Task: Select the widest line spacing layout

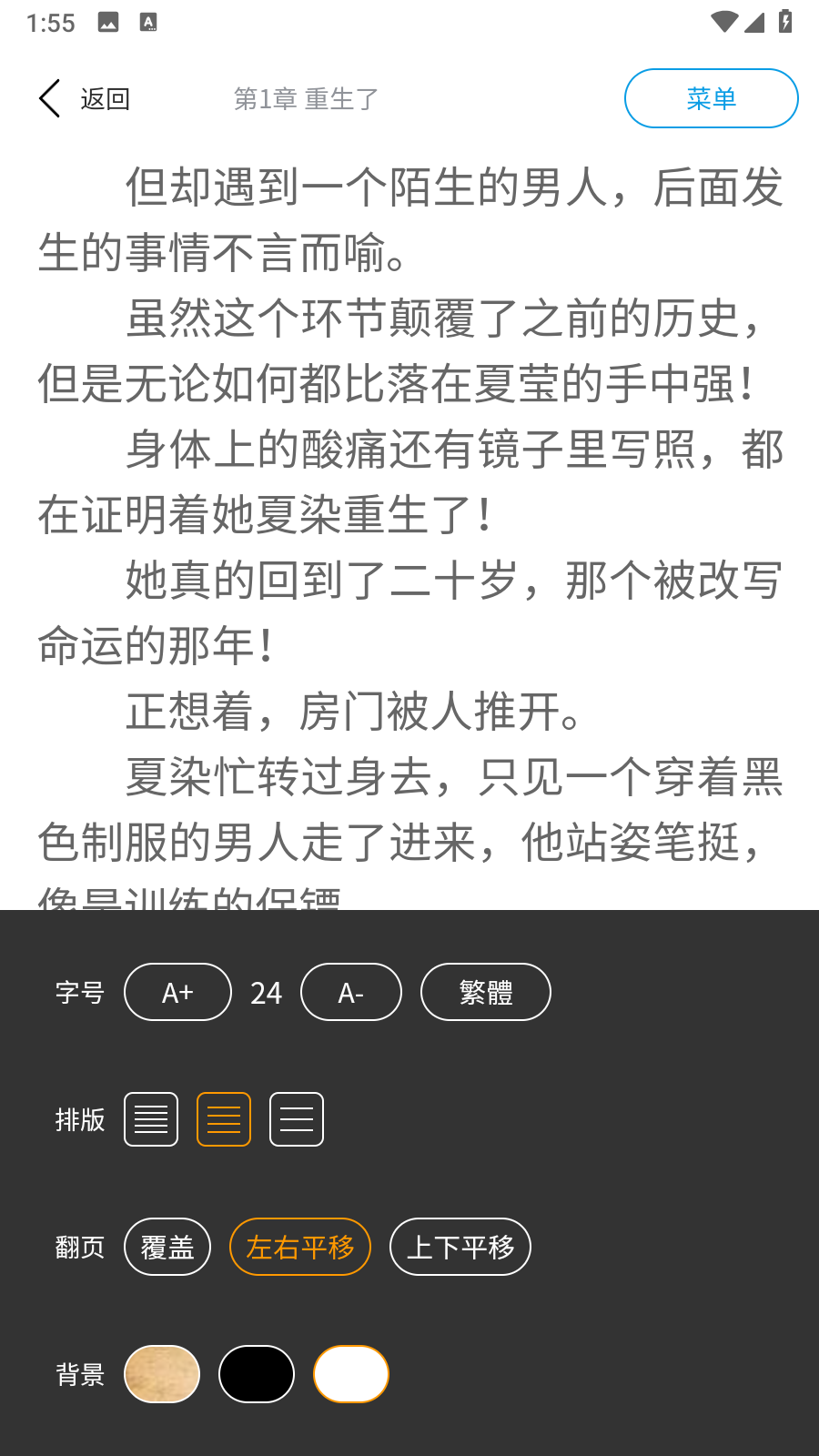Action: [297, 1119]
